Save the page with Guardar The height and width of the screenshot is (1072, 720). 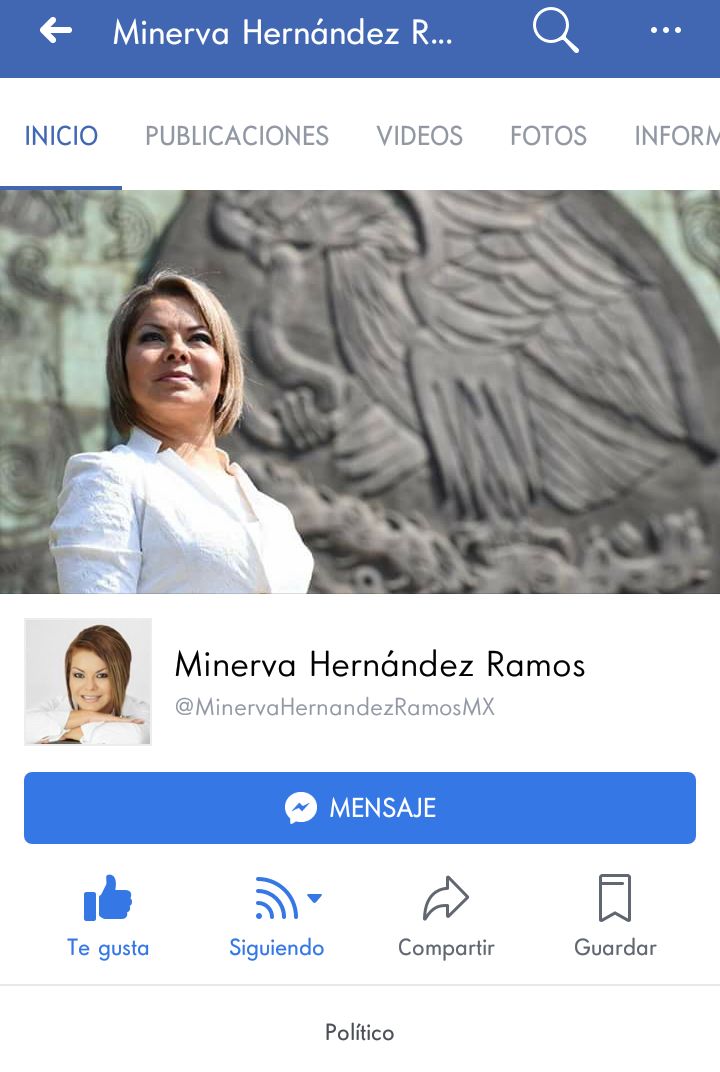pos(615,916)
